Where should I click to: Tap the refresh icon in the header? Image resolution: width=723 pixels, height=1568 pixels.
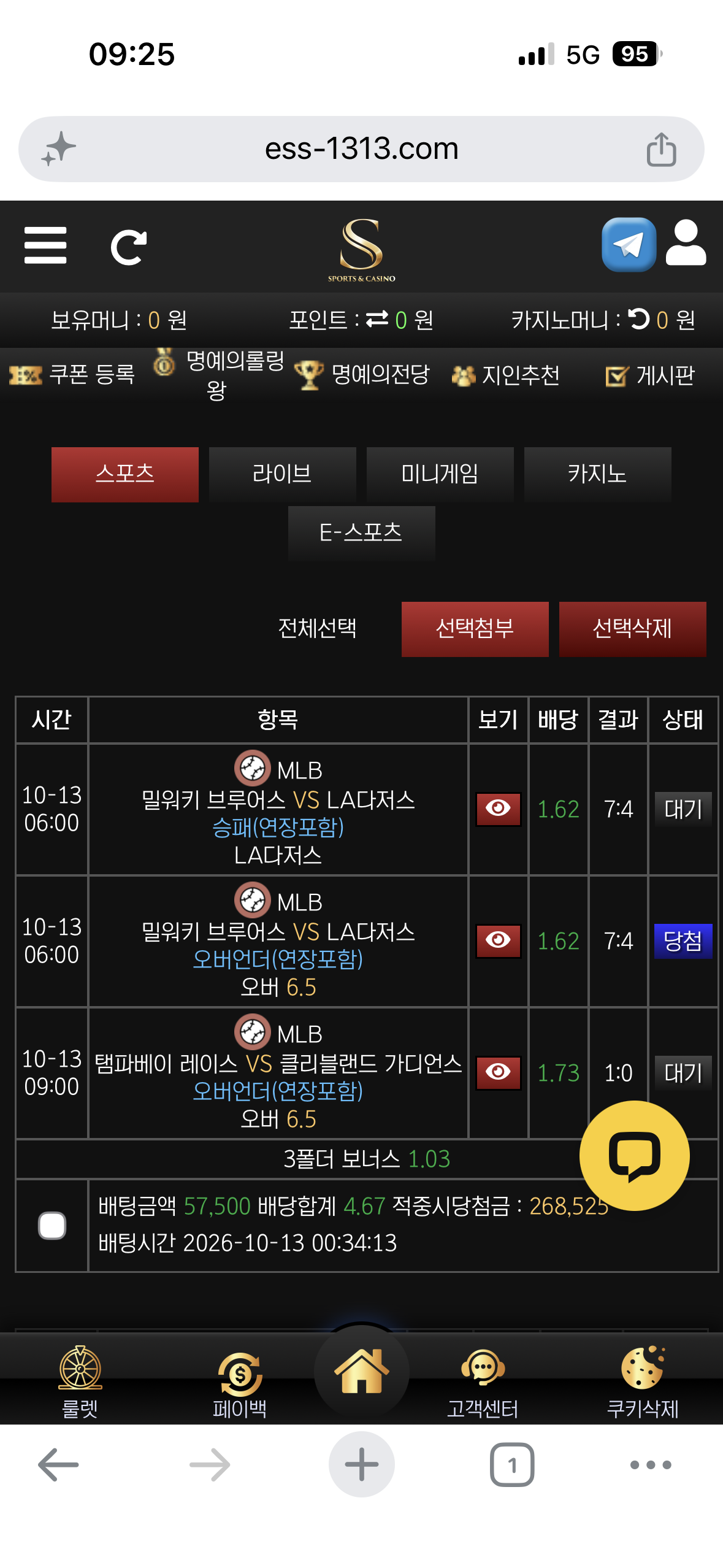[129, 247]
